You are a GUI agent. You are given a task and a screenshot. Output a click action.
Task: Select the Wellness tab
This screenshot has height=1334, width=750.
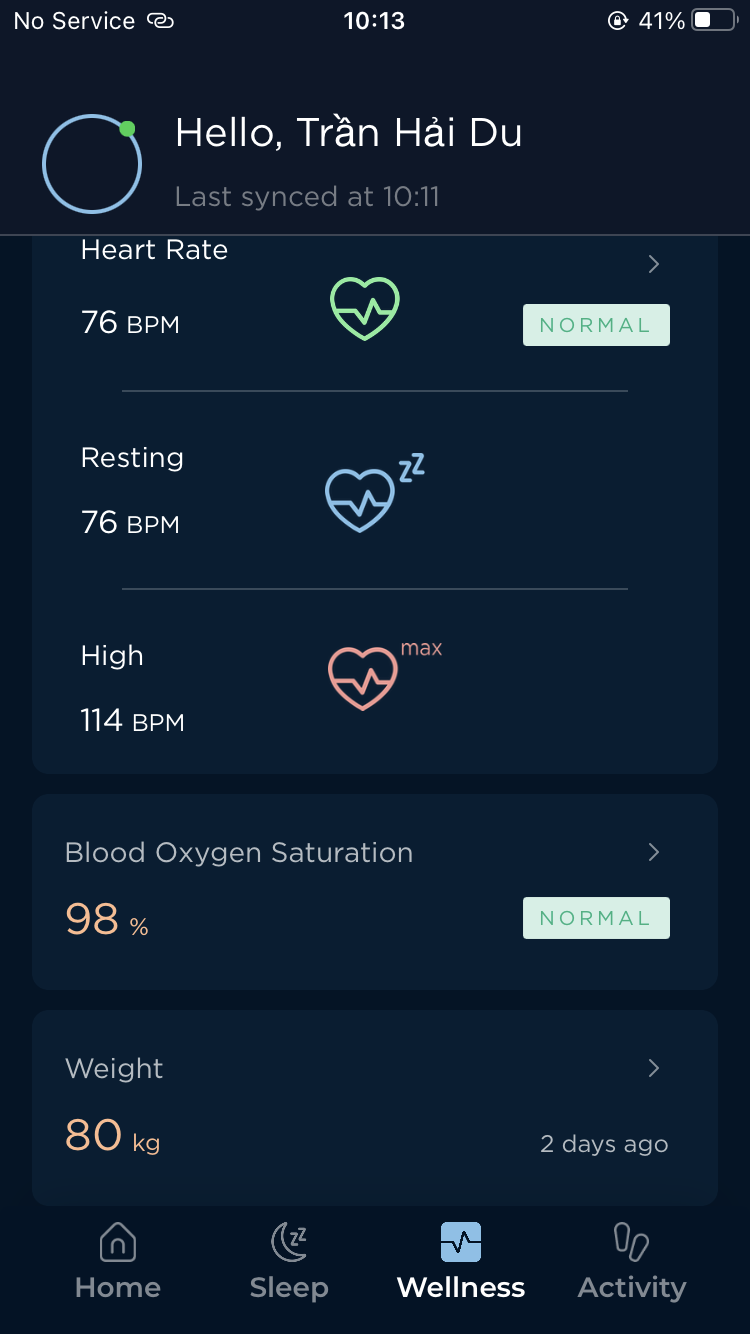(461, 1262)
